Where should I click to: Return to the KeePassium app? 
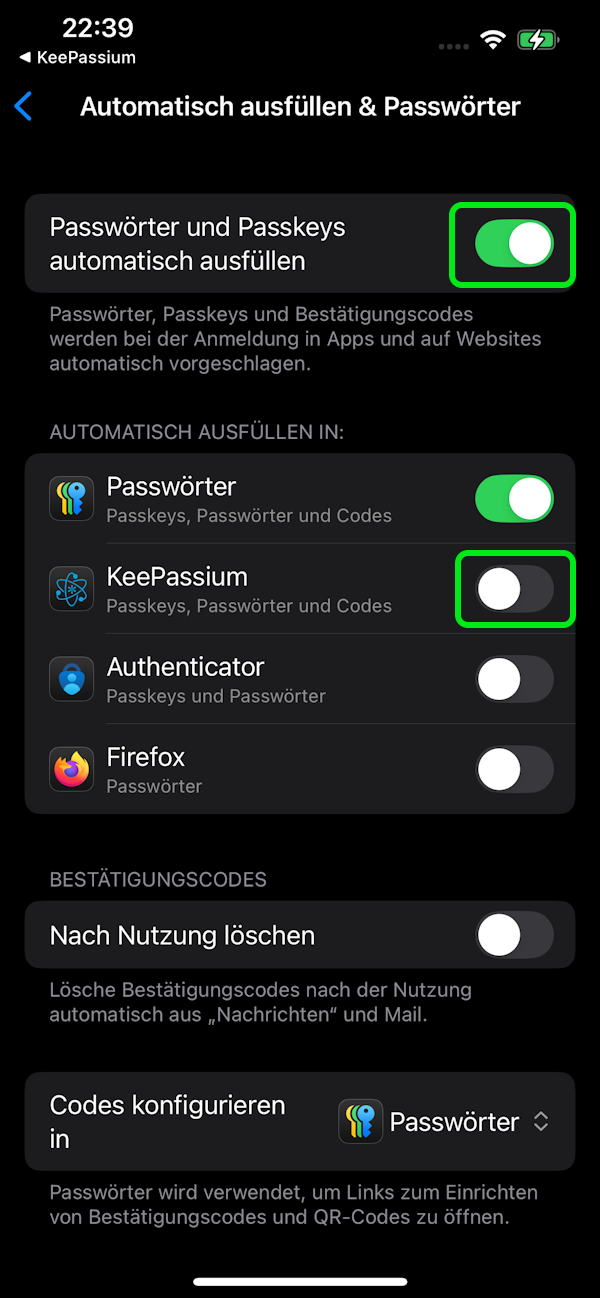point(77,57)
